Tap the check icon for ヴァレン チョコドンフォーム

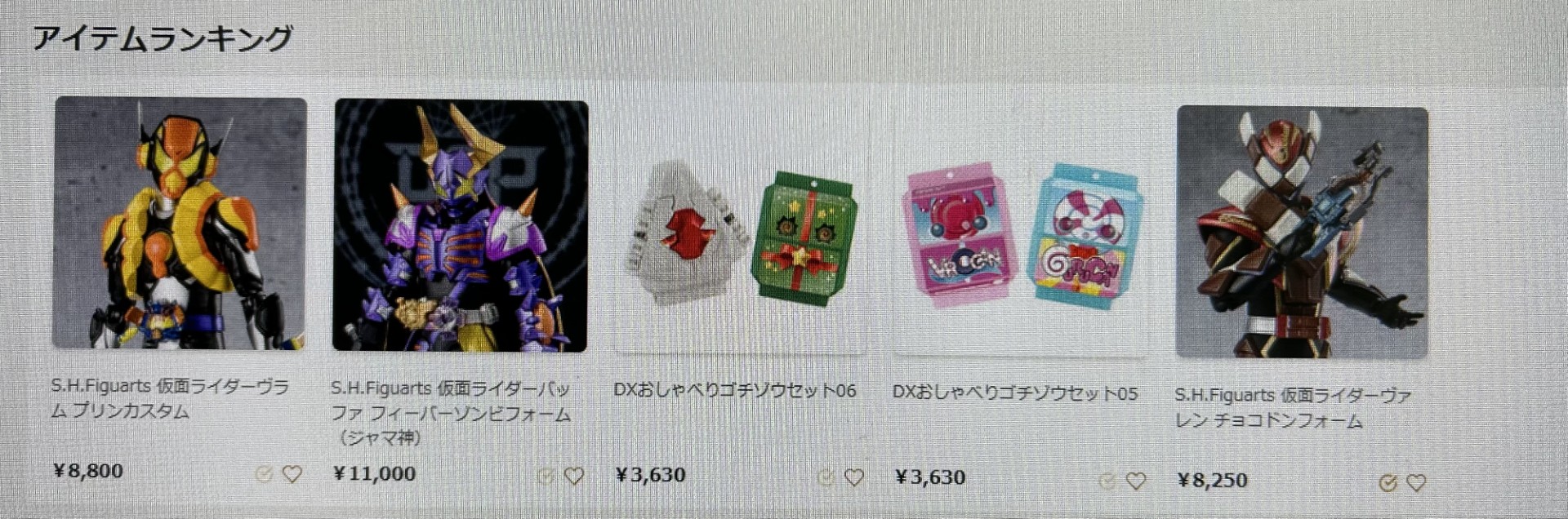click(1388, 483)
